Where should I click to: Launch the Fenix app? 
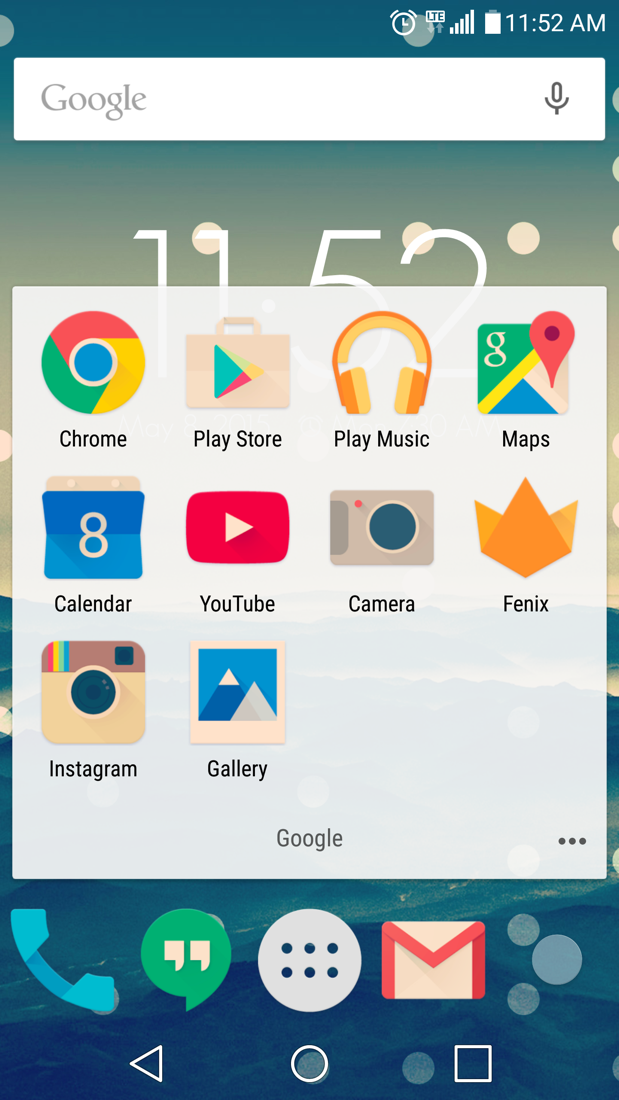point(526,528)
